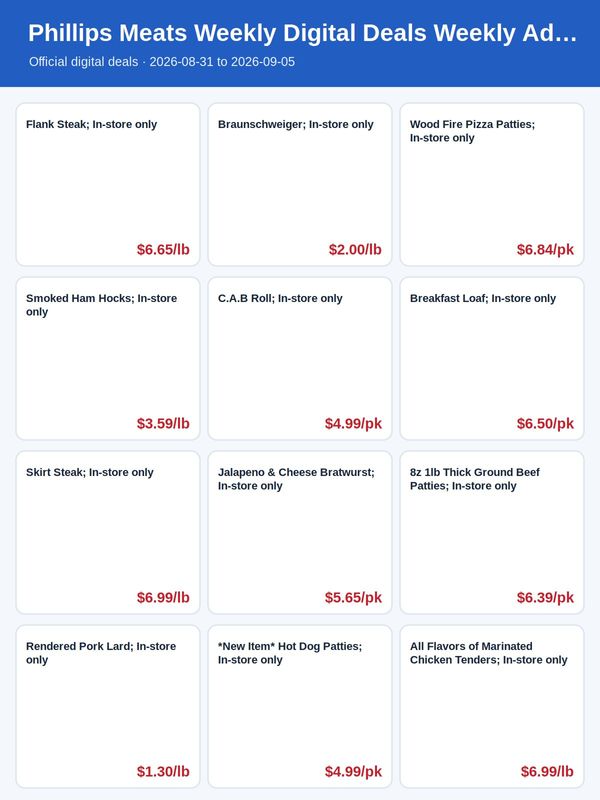Select the Braunschweiger deal card
The height and width of the screenshot is (800, 600).
pyautogui.click(x=300, y=184)
